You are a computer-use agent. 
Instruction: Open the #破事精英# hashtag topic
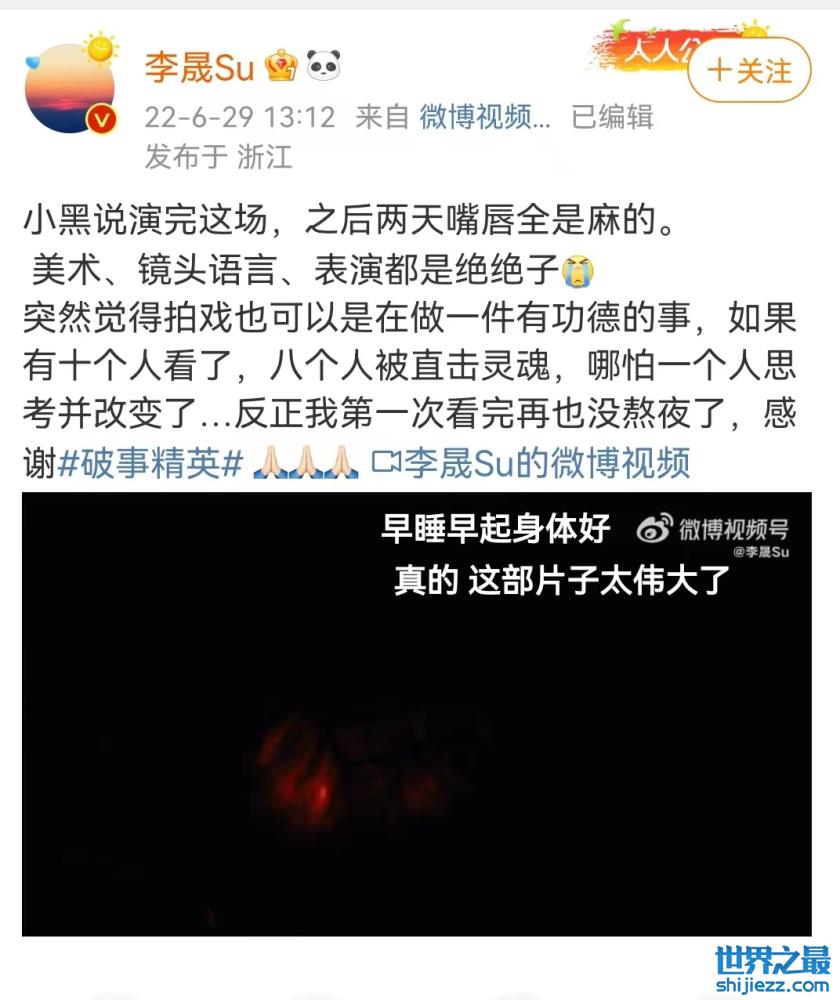click(x=152, y=462)
